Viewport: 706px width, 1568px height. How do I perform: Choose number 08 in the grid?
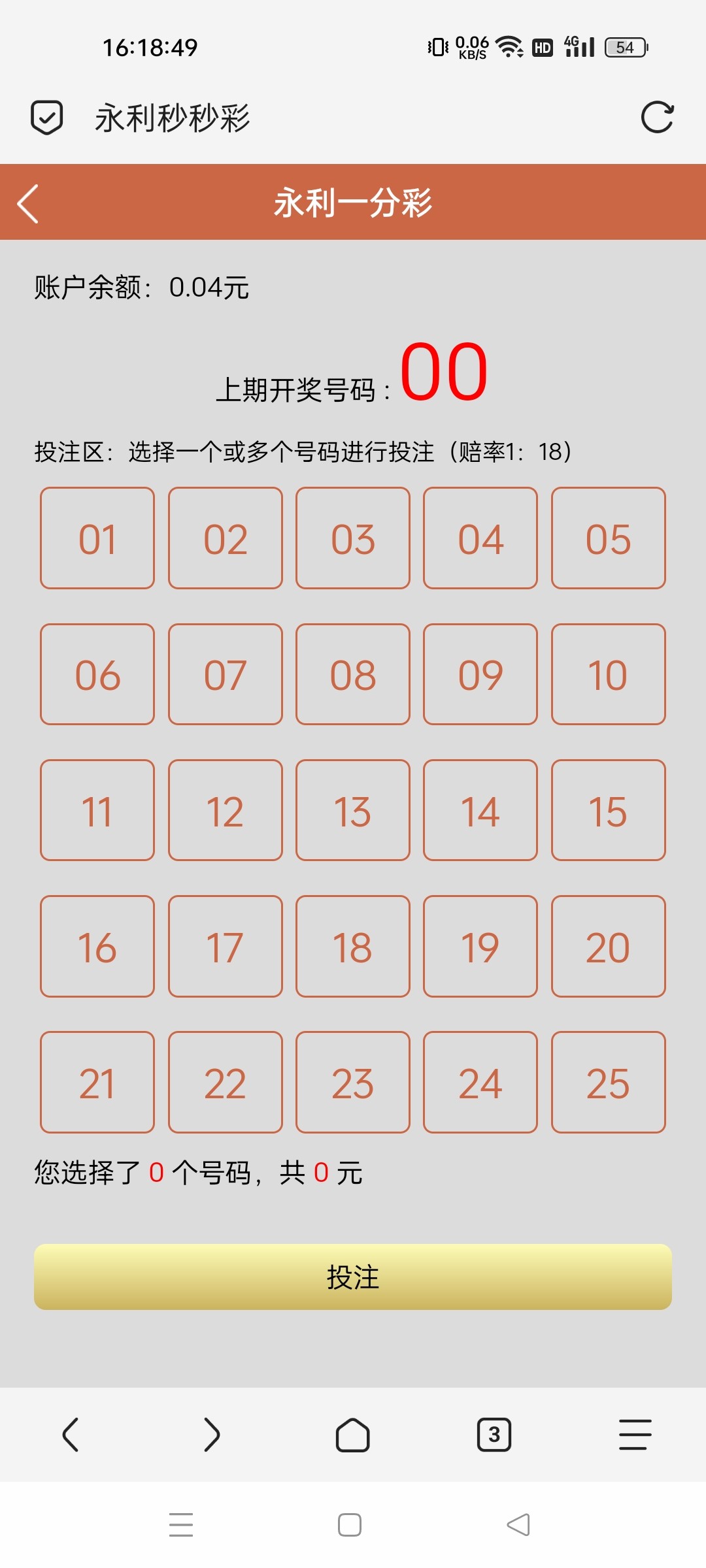[353, 674]
